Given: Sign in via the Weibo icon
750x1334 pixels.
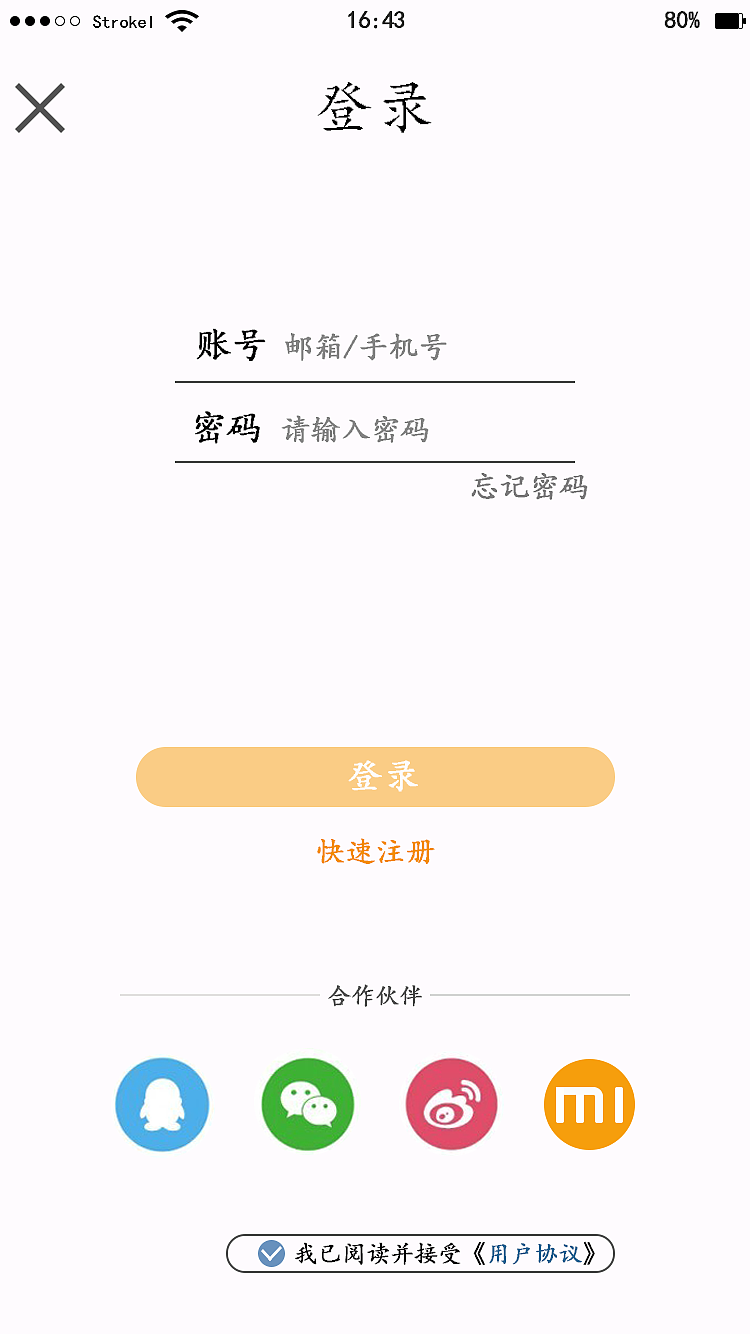Looking at the screenshot, I should click(451, 1104).
